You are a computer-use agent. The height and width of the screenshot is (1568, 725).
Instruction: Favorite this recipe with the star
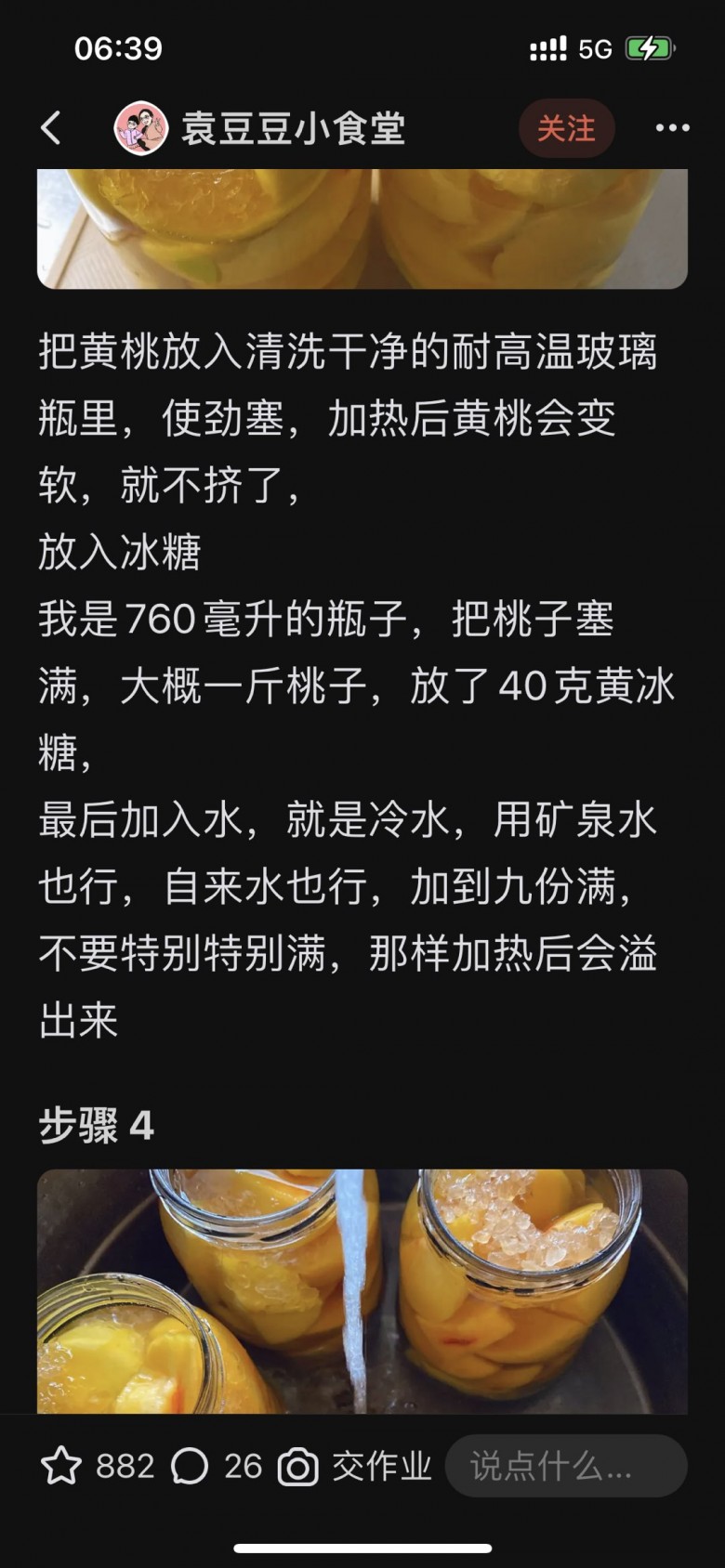pyautogui.click(x=61, y=1467)
